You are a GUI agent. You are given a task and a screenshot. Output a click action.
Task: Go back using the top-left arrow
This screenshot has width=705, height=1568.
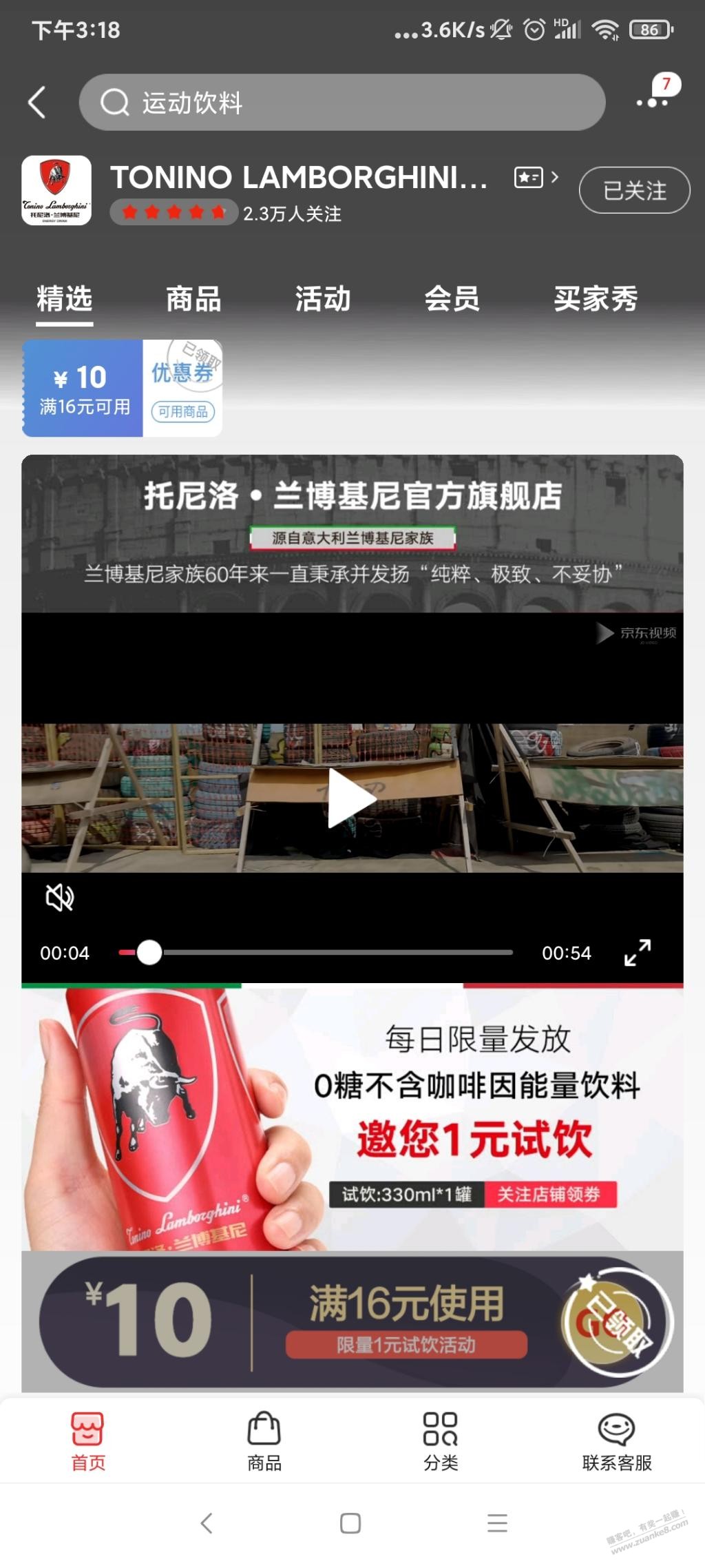point(37,103)
